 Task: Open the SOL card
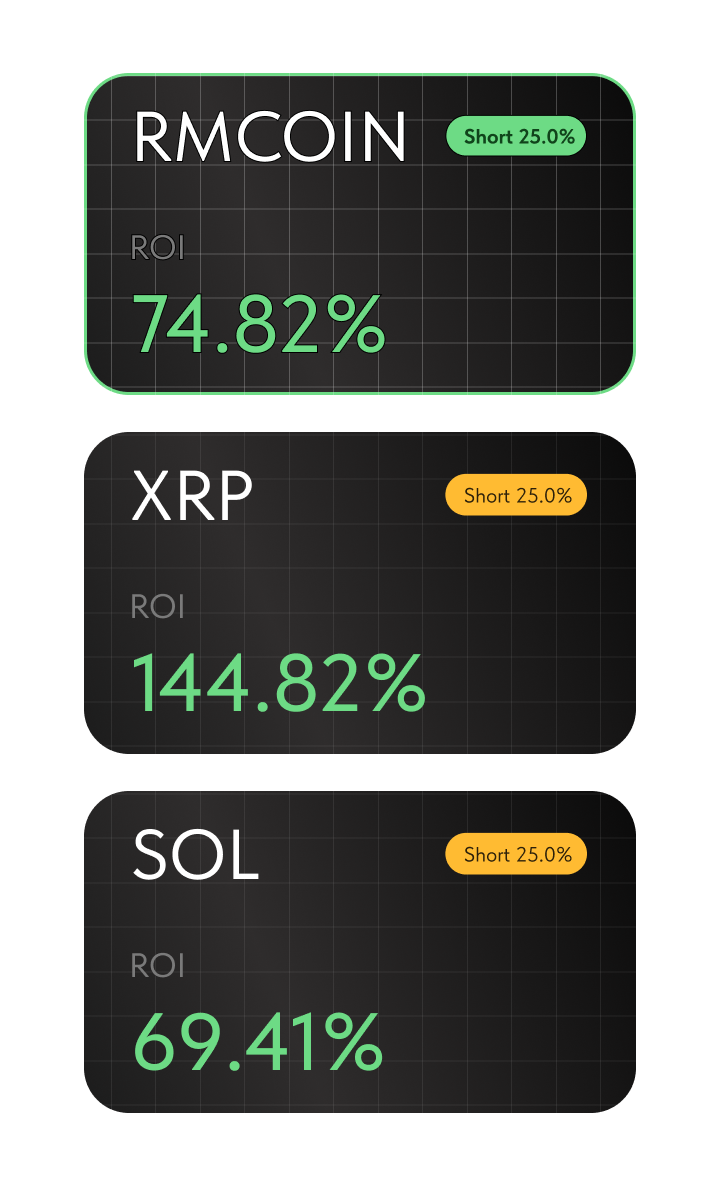click(x=360, y=952)
